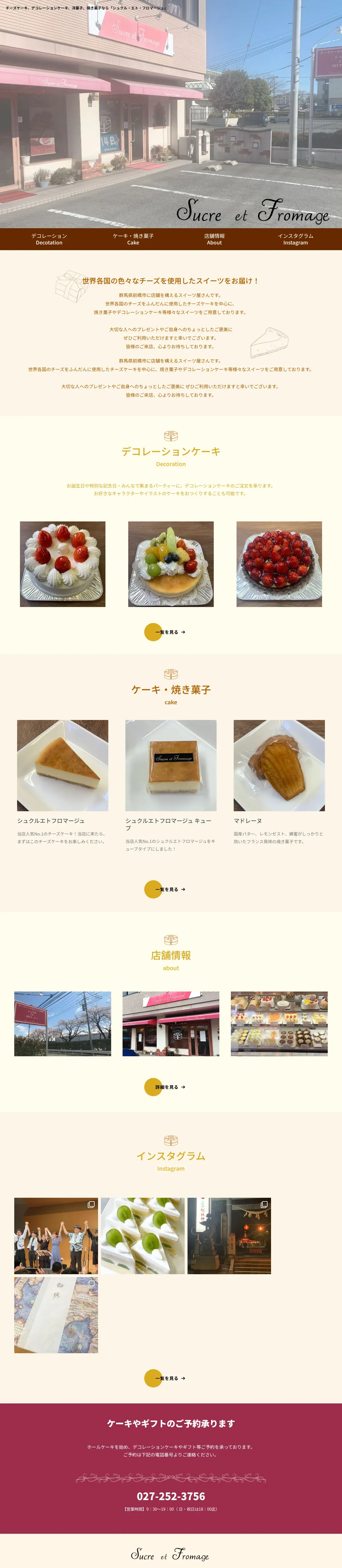Tap 一覧を見る under the Instagram photos
Viewport: 342px width, 1568px height.
click(166, 1378)
